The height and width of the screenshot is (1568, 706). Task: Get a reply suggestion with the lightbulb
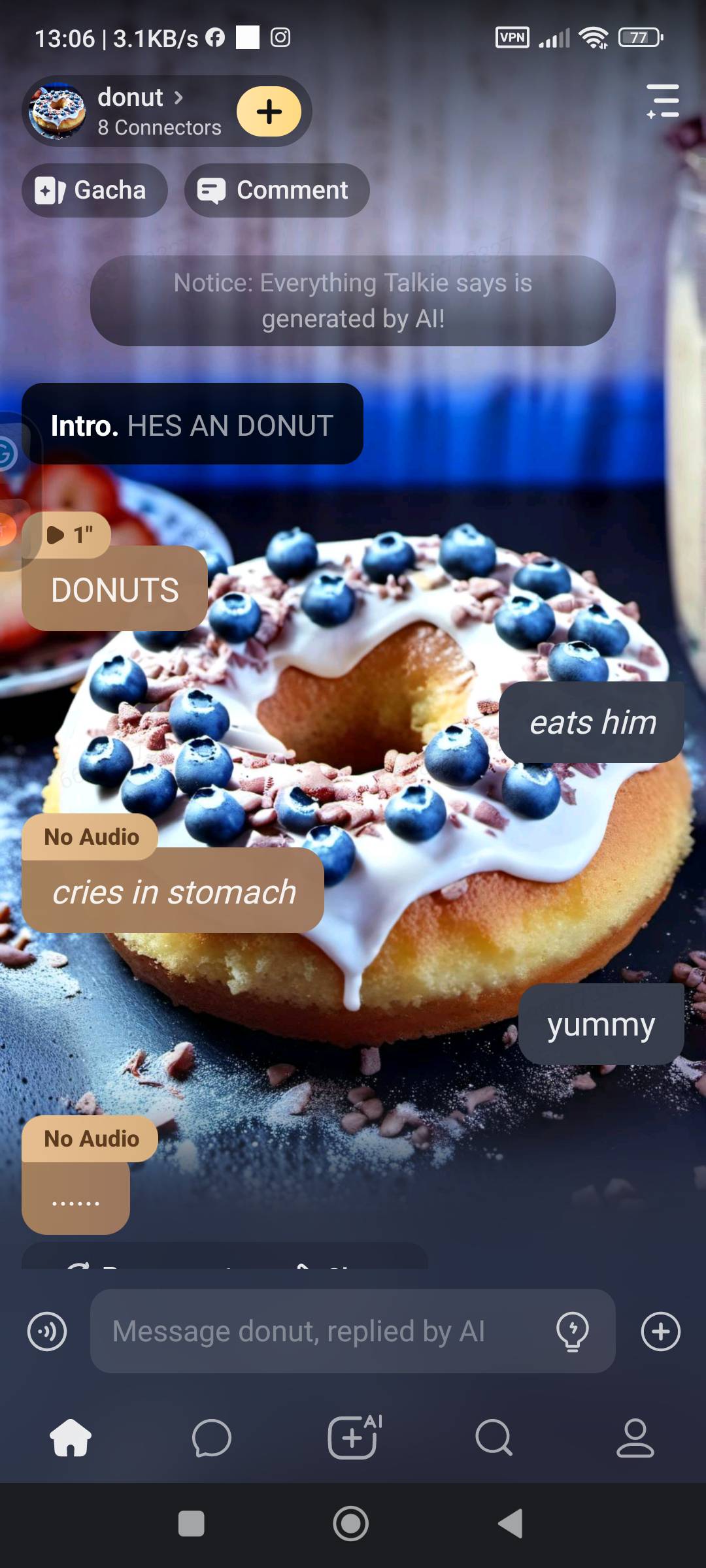573,1331
